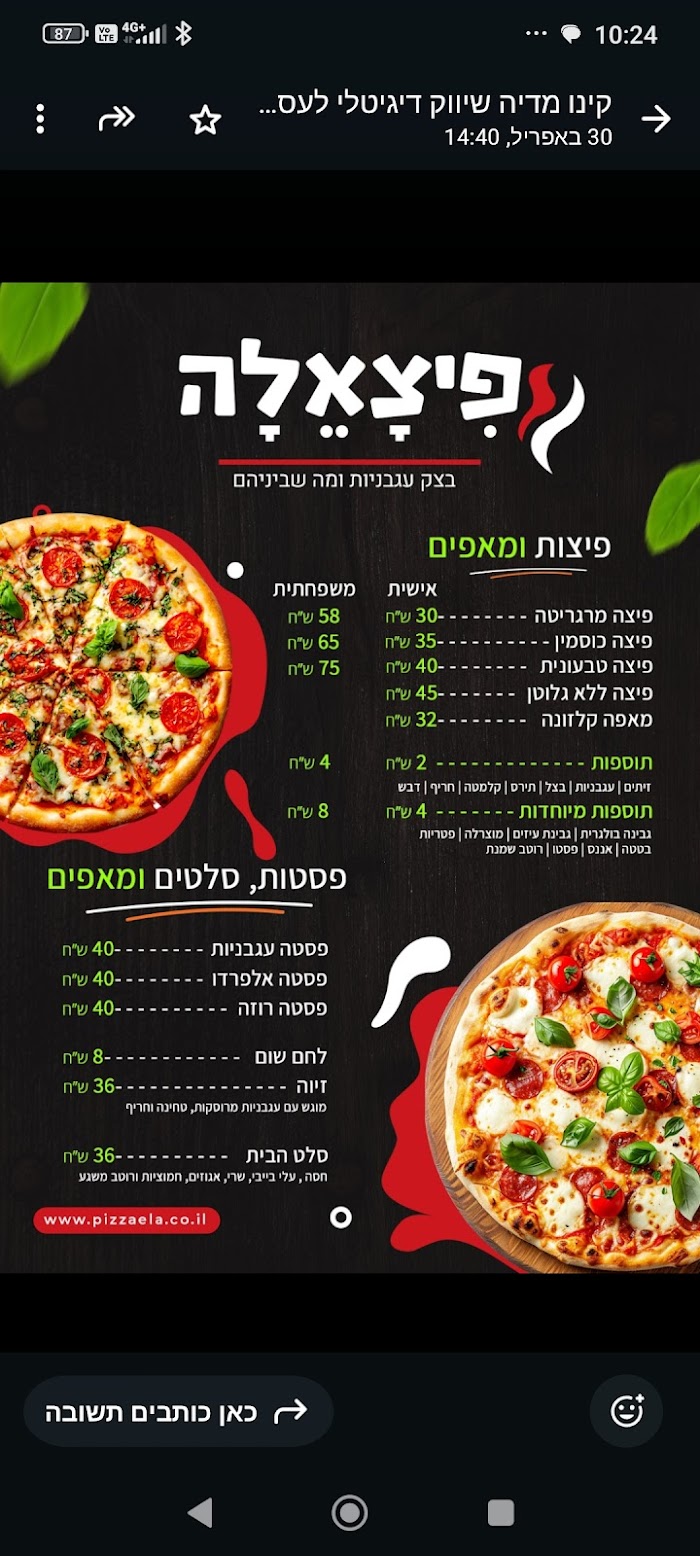Tap the 'כאן כותבים תשובה' reply button
Viewport: 700px width, 1556px height.
click(178, 1411)
